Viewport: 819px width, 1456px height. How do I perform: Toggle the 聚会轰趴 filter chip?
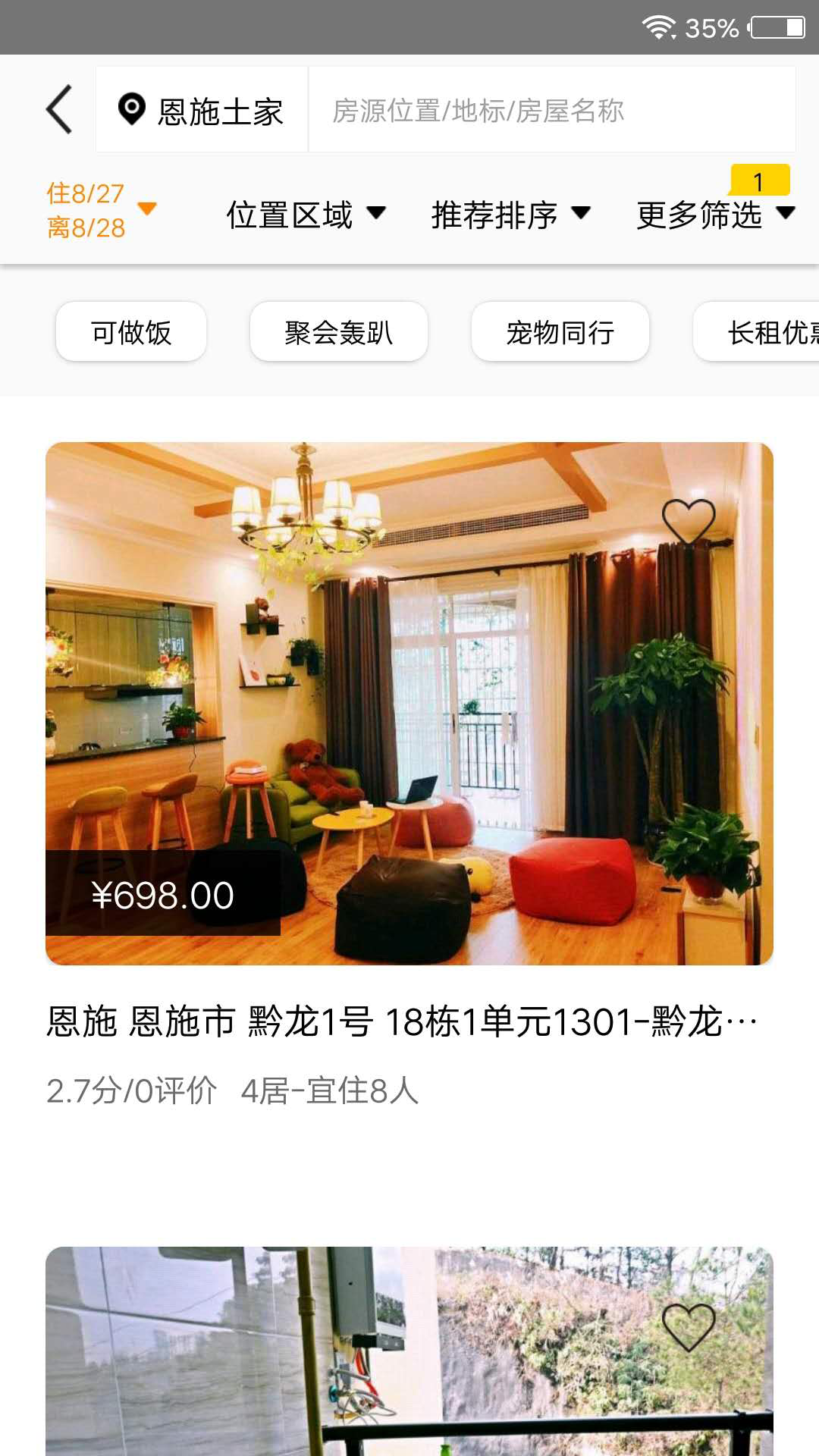(337, 331)
